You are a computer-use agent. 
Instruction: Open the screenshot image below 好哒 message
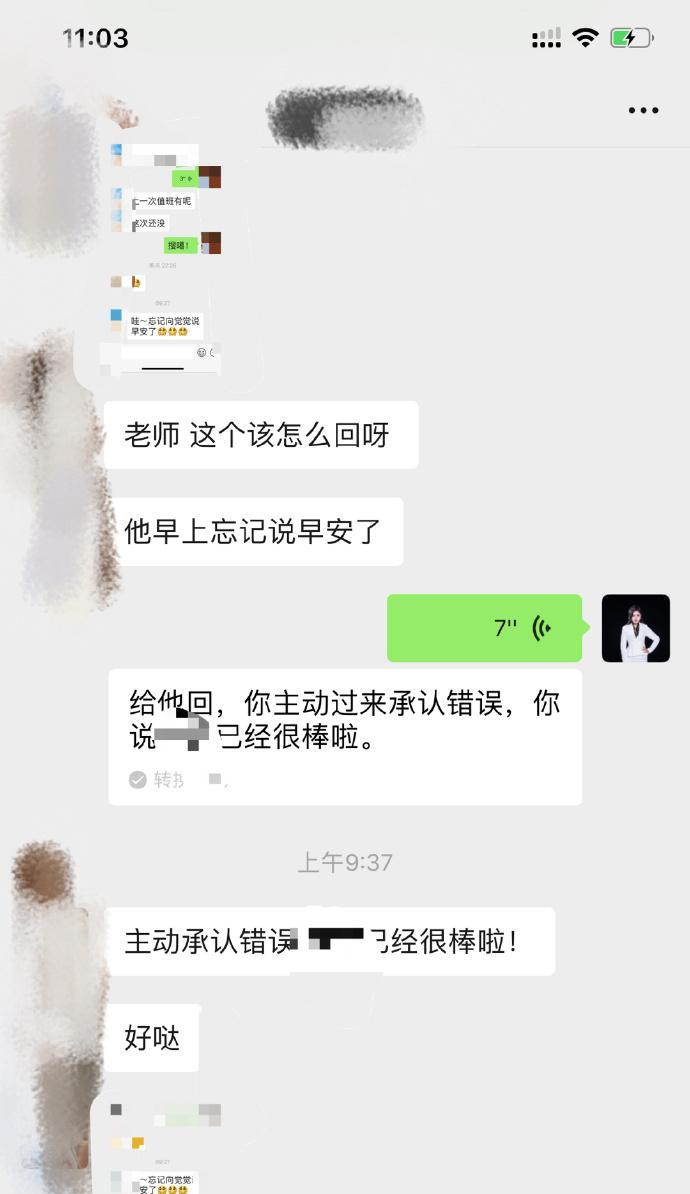[160, 1145]
